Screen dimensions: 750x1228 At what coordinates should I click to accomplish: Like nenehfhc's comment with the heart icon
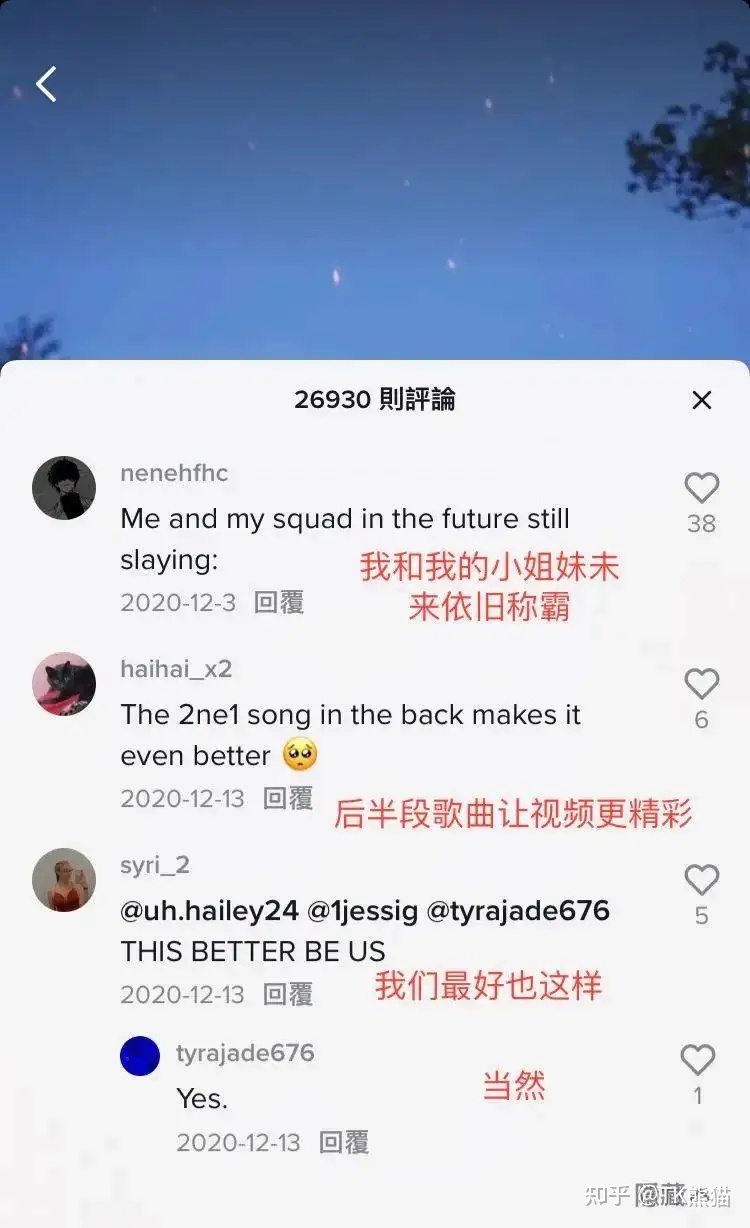click(x=701, y=488)
